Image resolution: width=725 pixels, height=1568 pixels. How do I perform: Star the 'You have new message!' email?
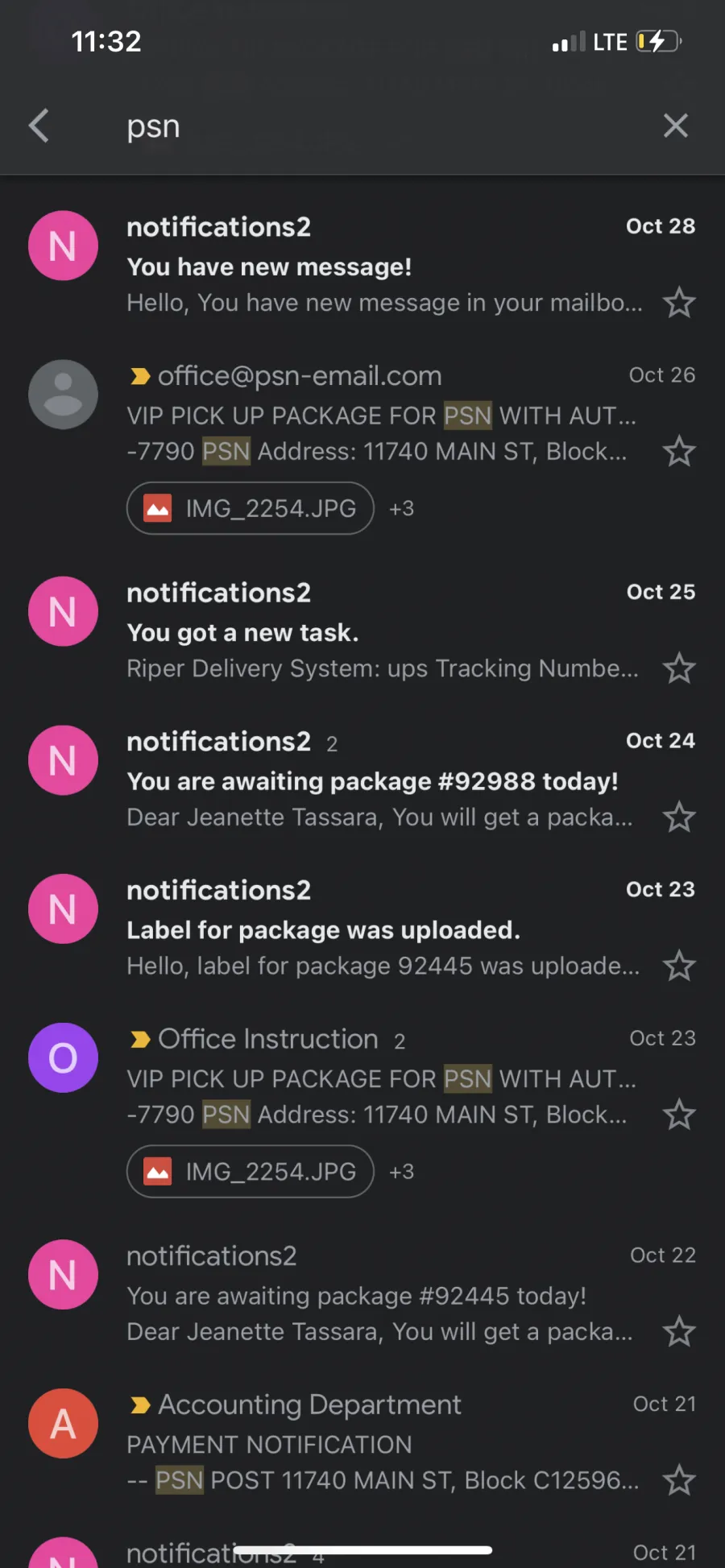pos(679,304)
